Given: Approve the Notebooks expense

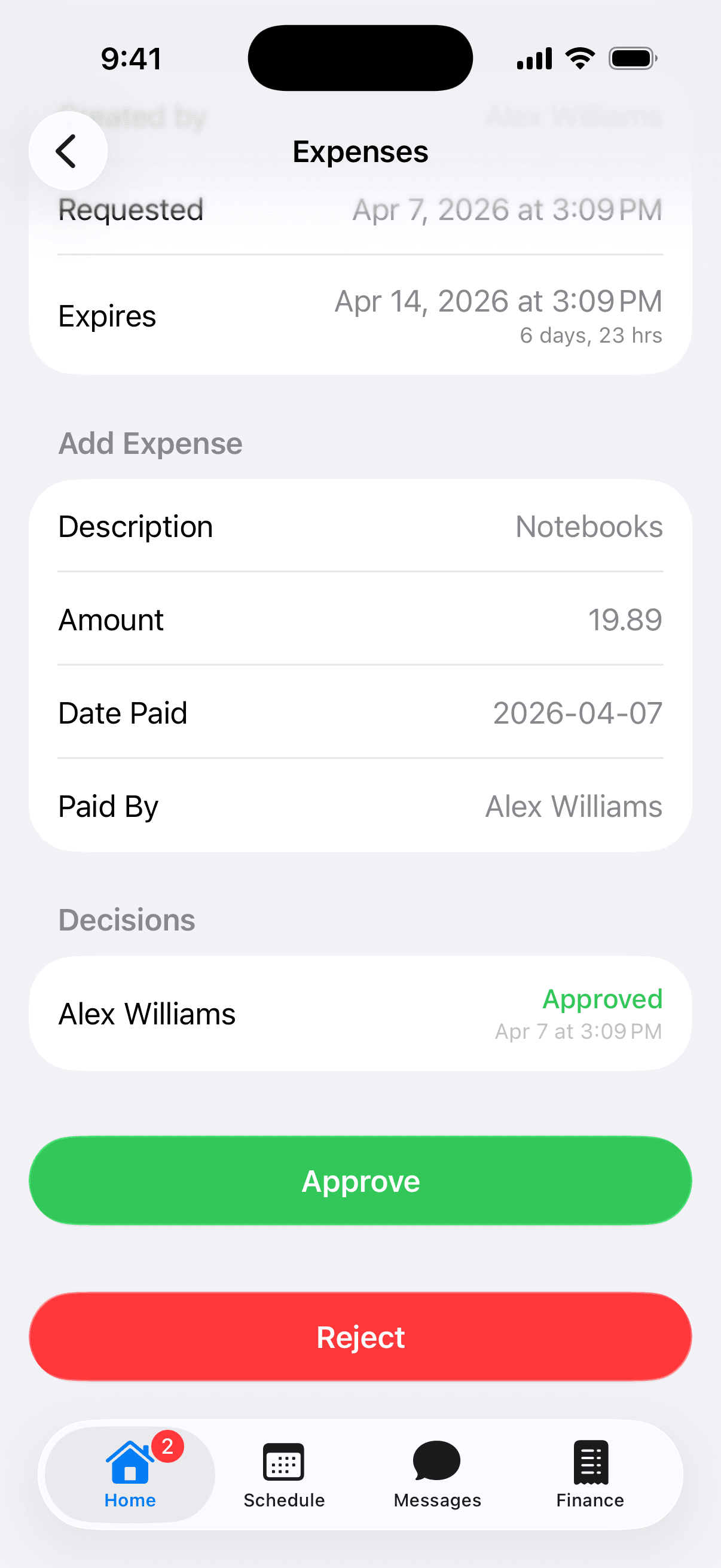Looking at the screenshot, I should pyautogui.click(x=360, y=1180).
